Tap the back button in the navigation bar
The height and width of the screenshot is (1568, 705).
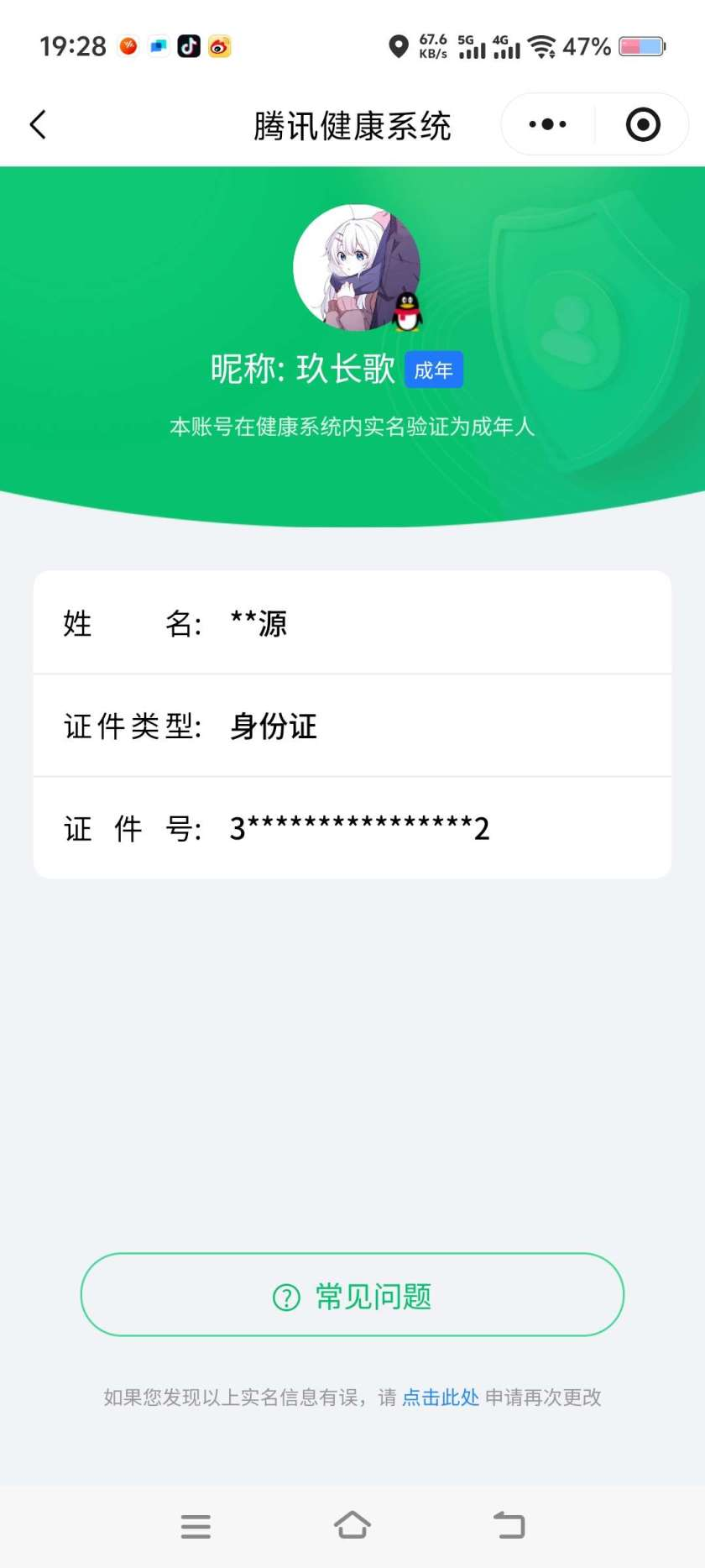[x=509, y=1527]
